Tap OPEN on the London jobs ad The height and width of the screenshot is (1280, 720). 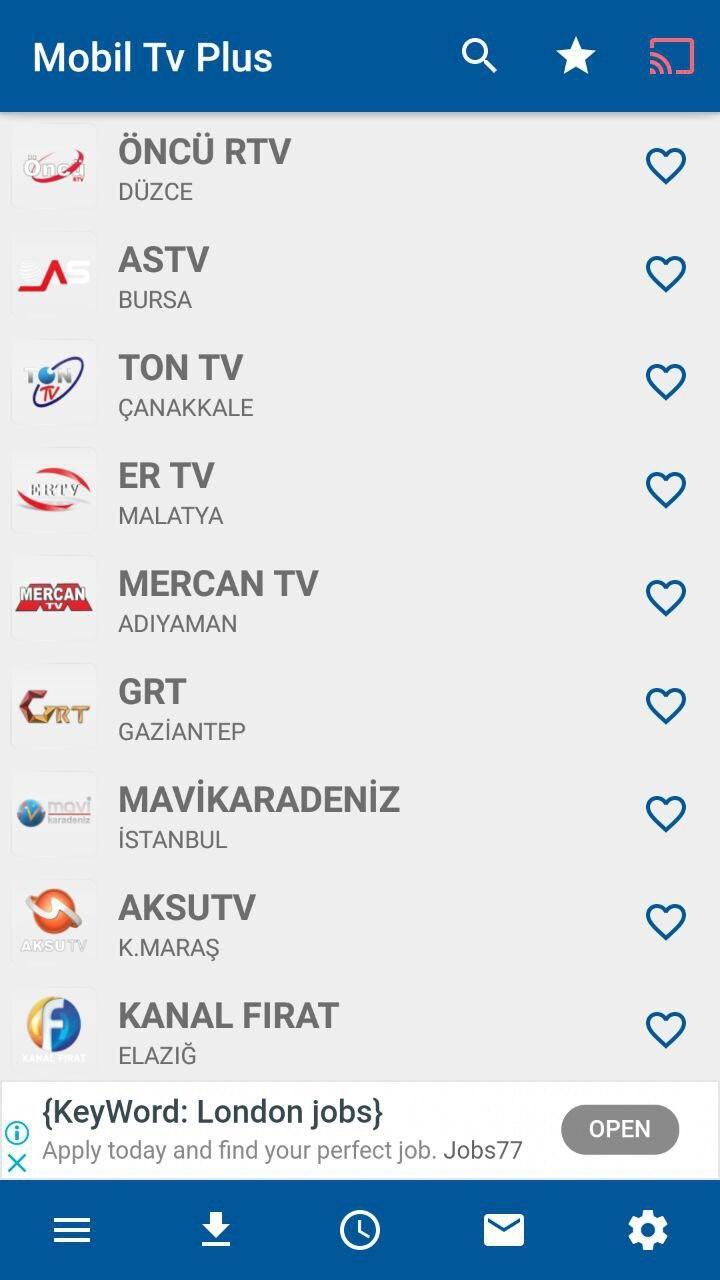click(620, 1129)
